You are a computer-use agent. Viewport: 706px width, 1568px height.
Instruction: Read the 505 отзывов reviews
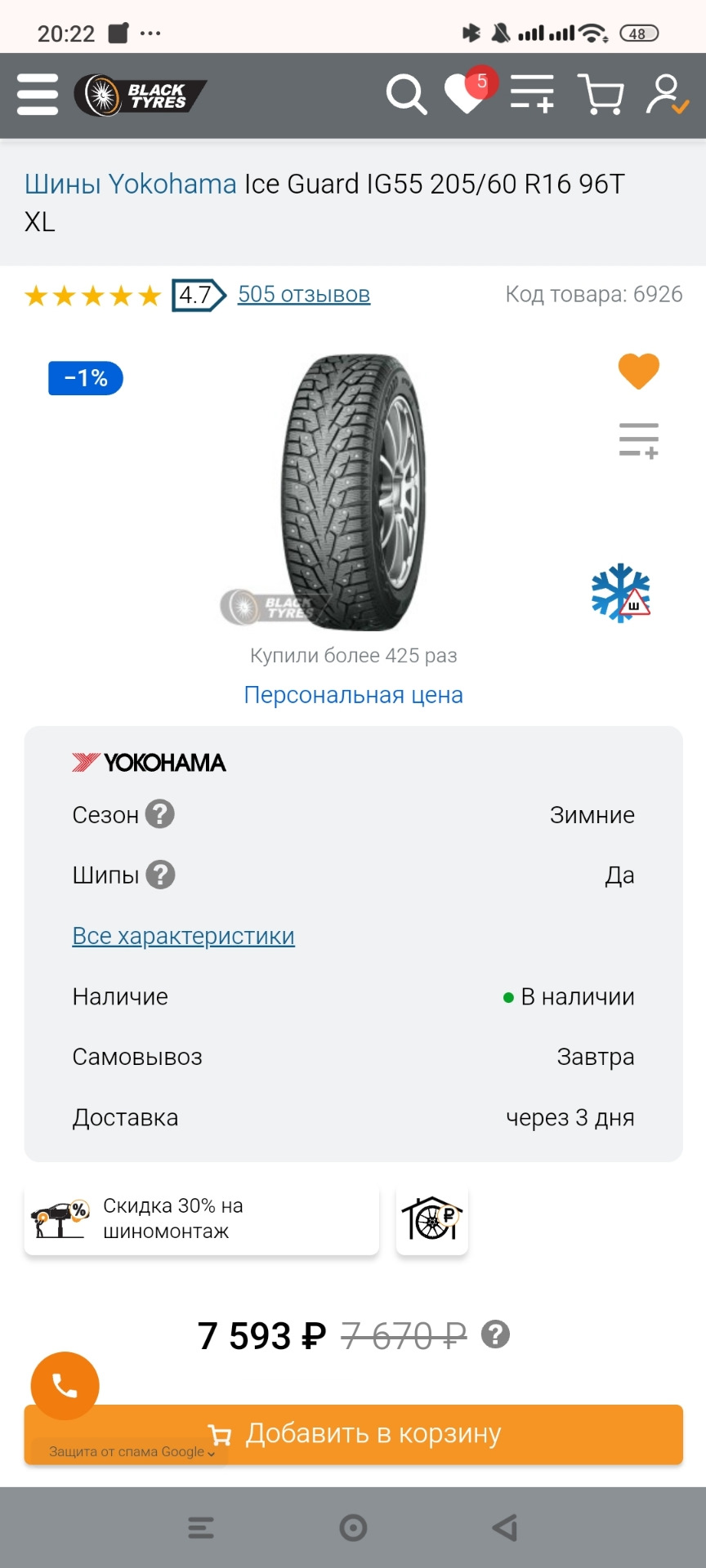(304, 294)
